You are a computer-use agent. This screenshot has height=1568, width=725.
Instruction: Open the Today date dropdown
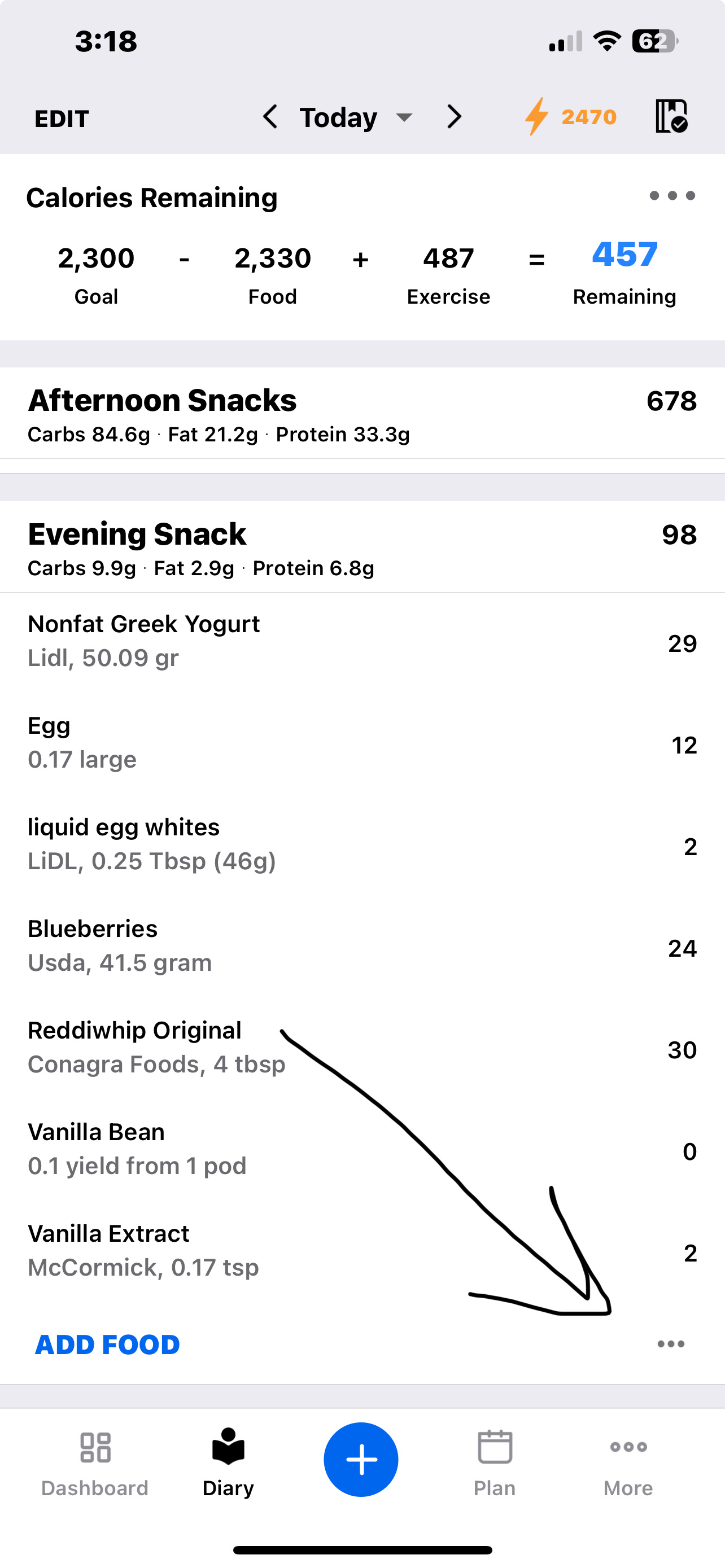(356, 117)
